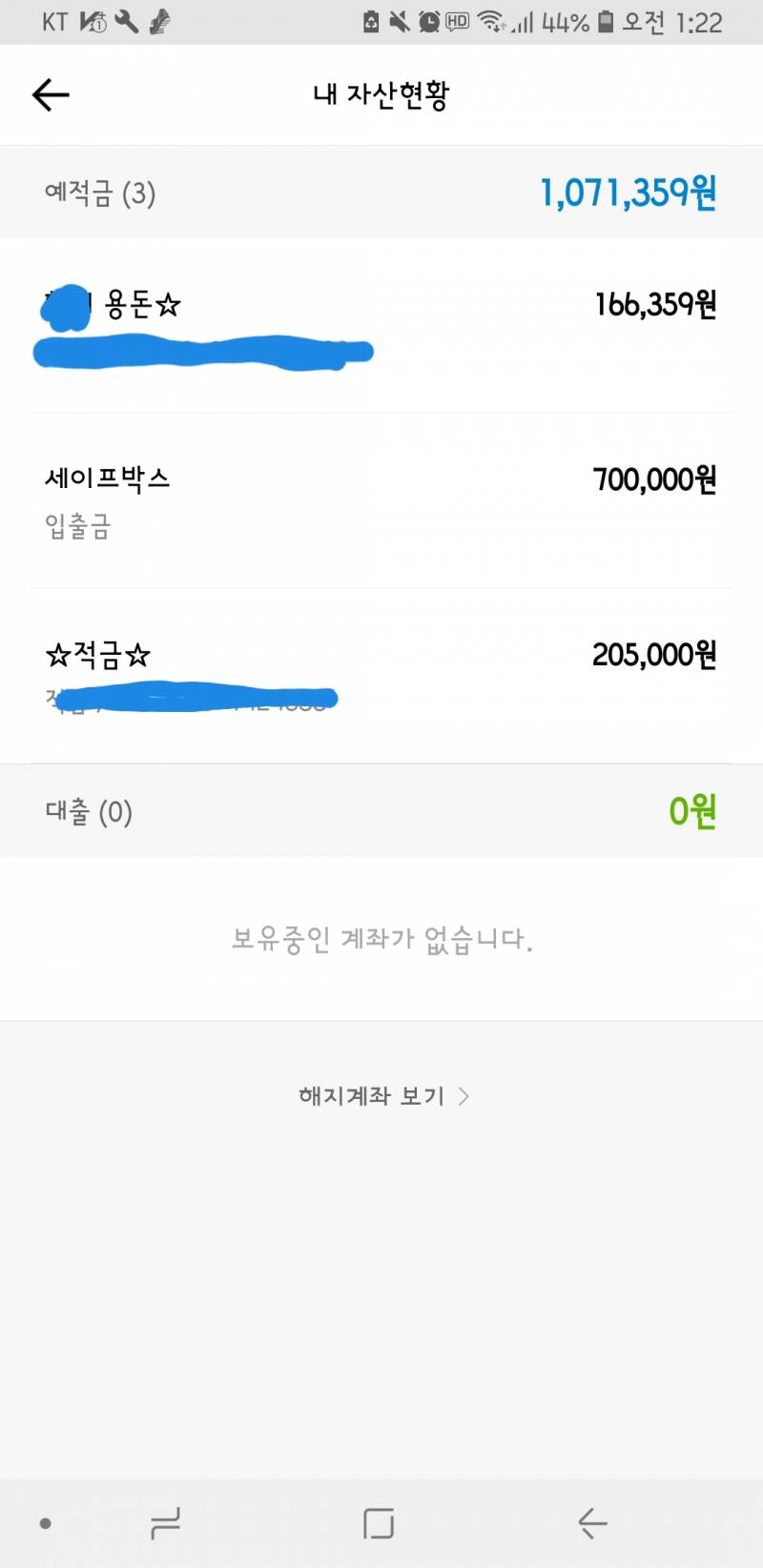
Task: Tap the 보유중인 계좌가 없습니다 message
Action: coord(380,939)
